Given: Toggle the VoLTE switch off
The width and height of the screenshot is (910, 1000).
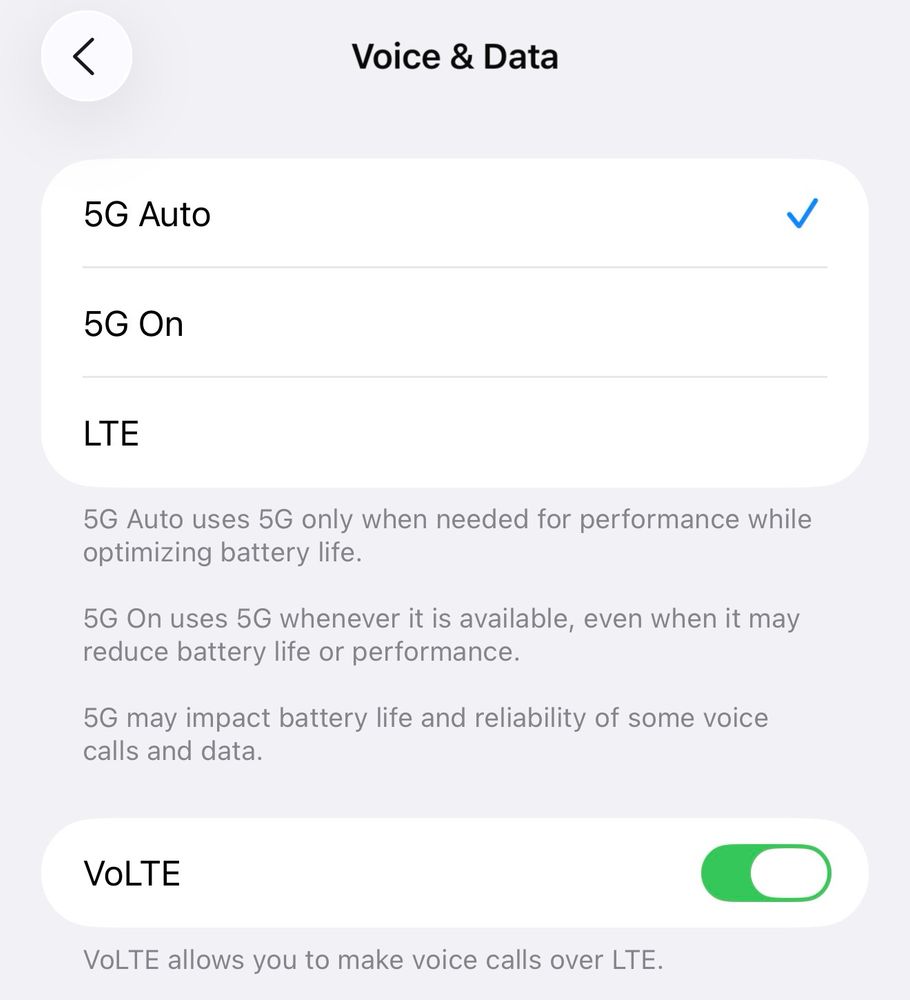Looking at the screenshot, I should tap(765, 872).
